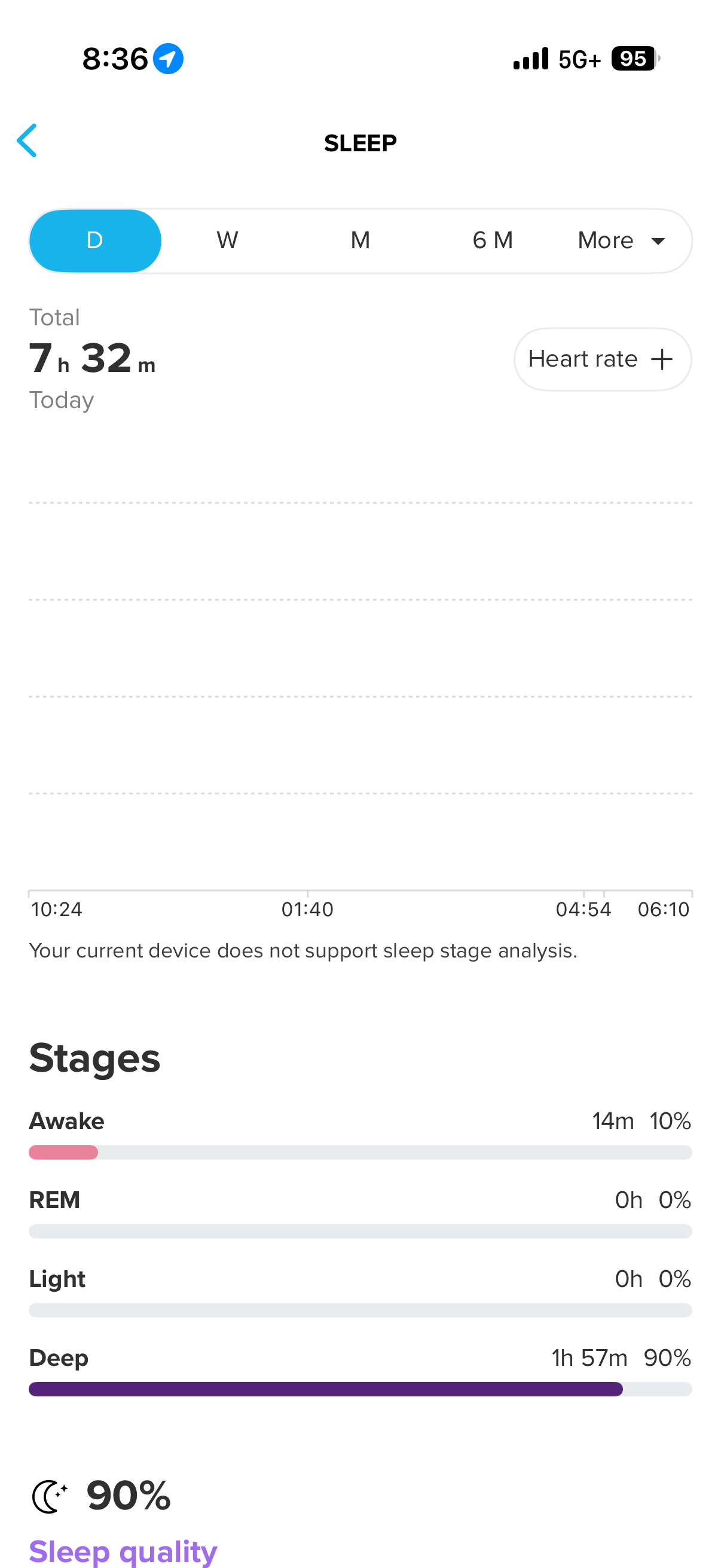Switch to the W weekly view
The width and height of the screenshot is (721, 1568).
(x=228, y=241)
